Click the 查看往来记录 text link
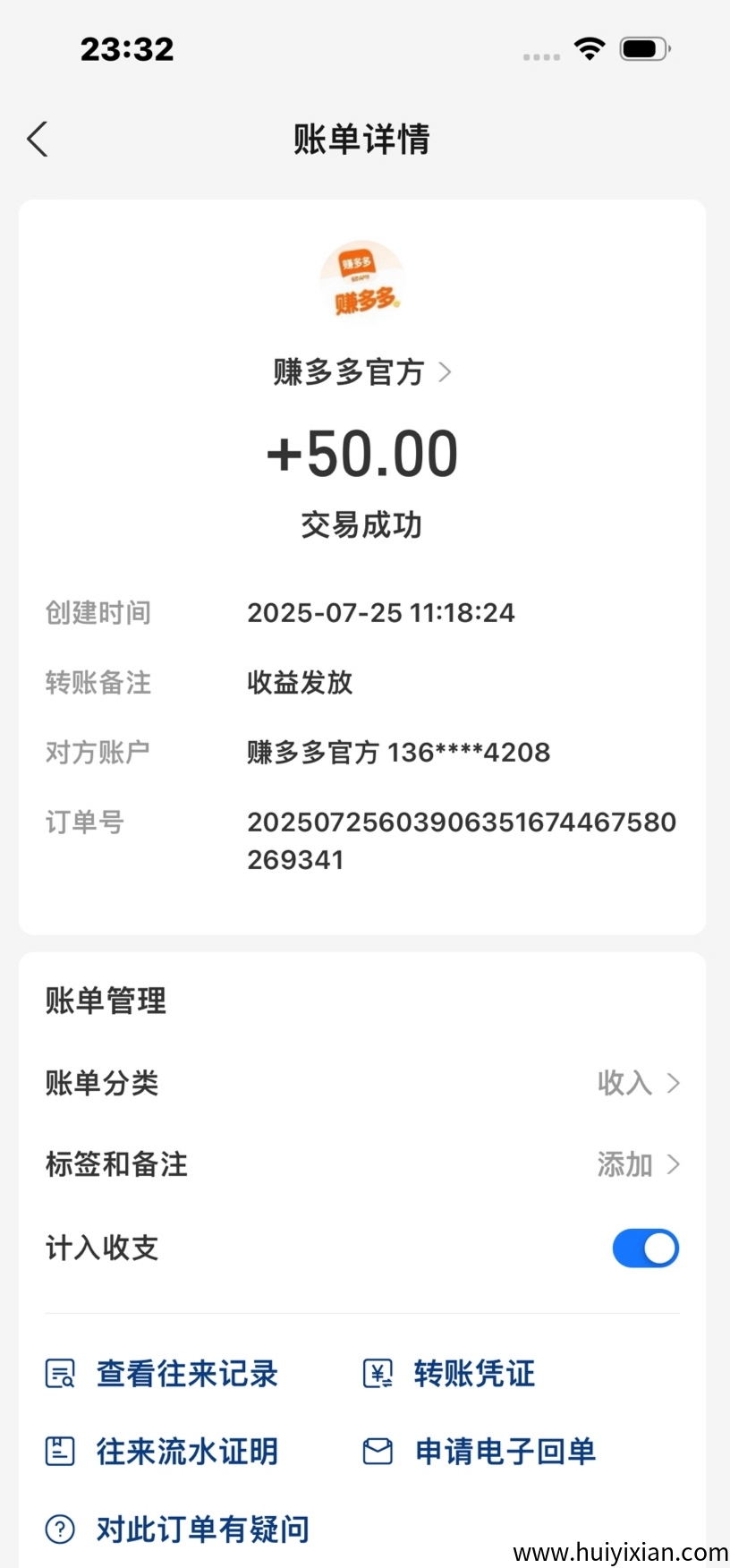Viewport: 730px width, 1568px height. coord(186,1373)
